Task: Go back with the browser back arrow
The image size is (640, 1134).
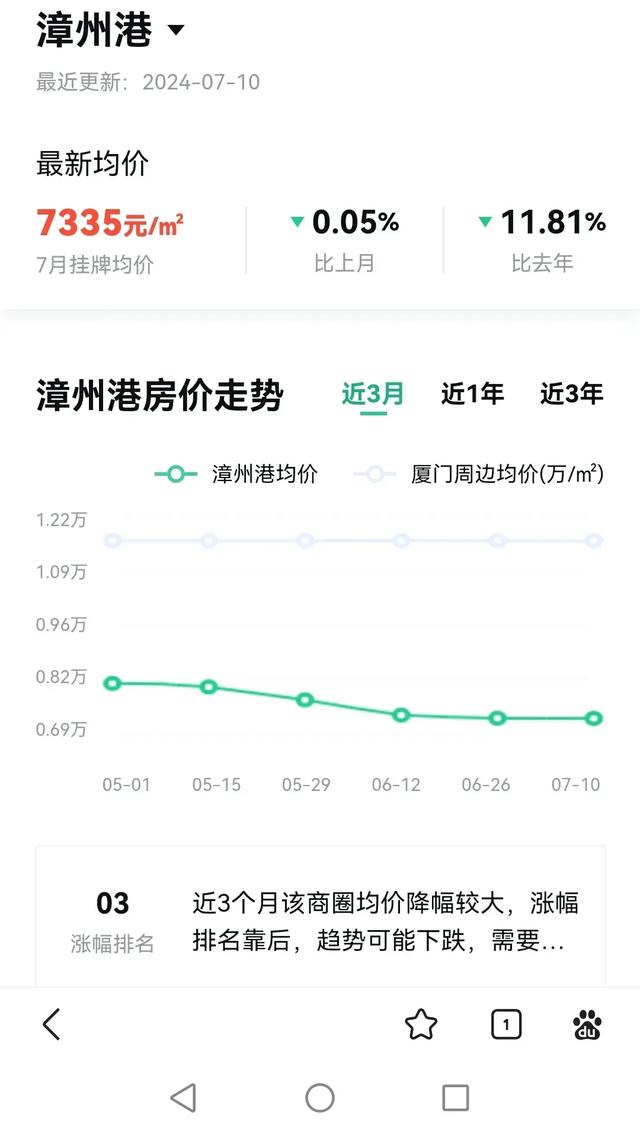Action: (51, 1024)
